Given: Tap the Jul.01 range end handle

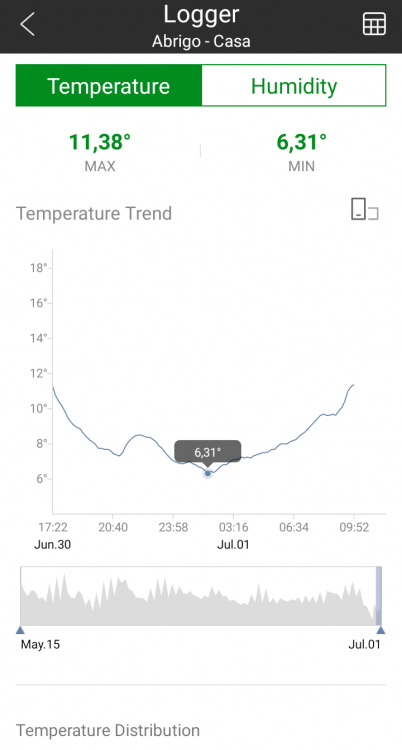Looking at the screenshot, I should click(x=380, y=629).
